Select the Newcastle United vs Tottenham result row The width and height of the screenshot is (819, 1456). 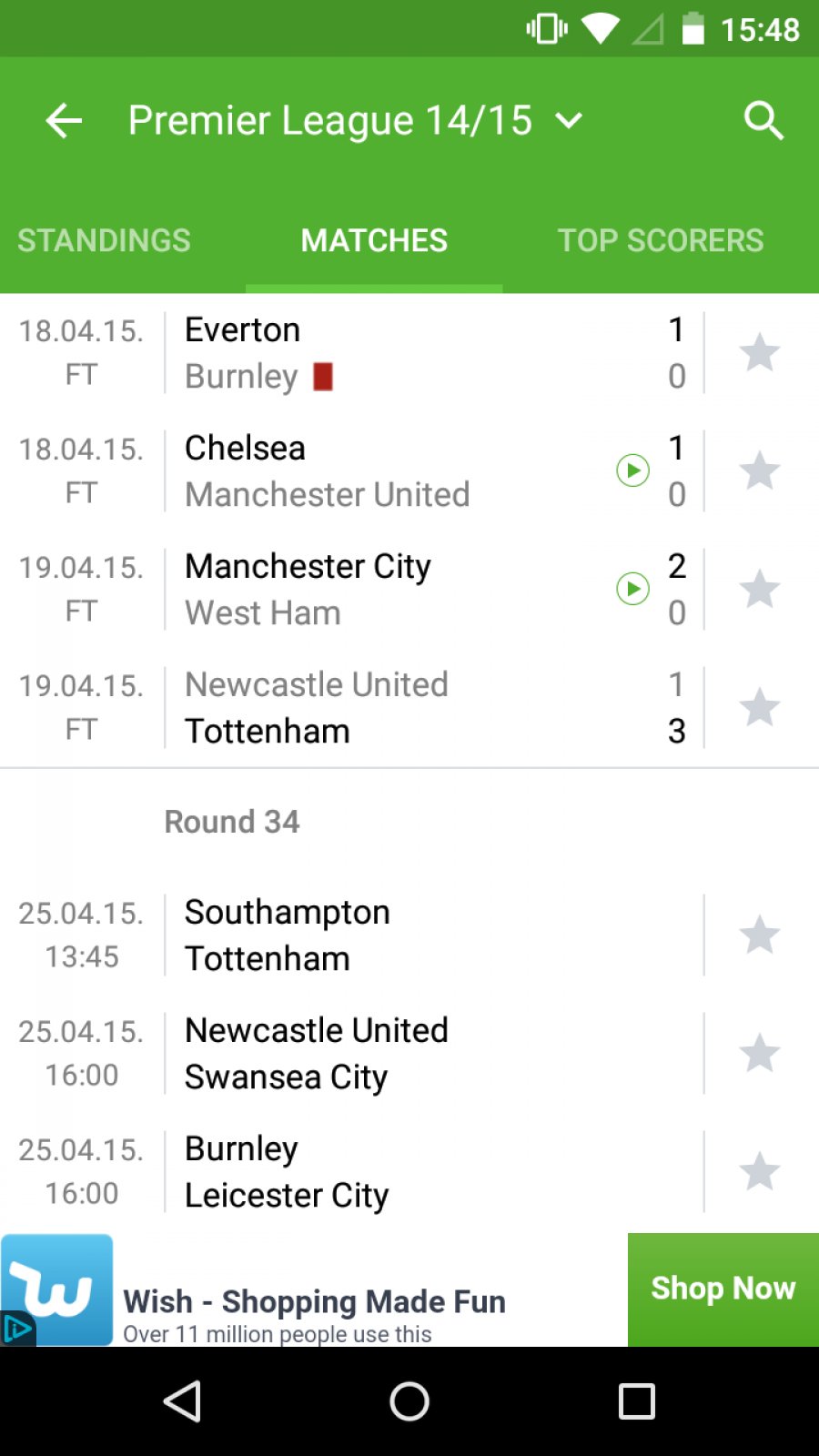pyautogui.click(x=364, y=707)
